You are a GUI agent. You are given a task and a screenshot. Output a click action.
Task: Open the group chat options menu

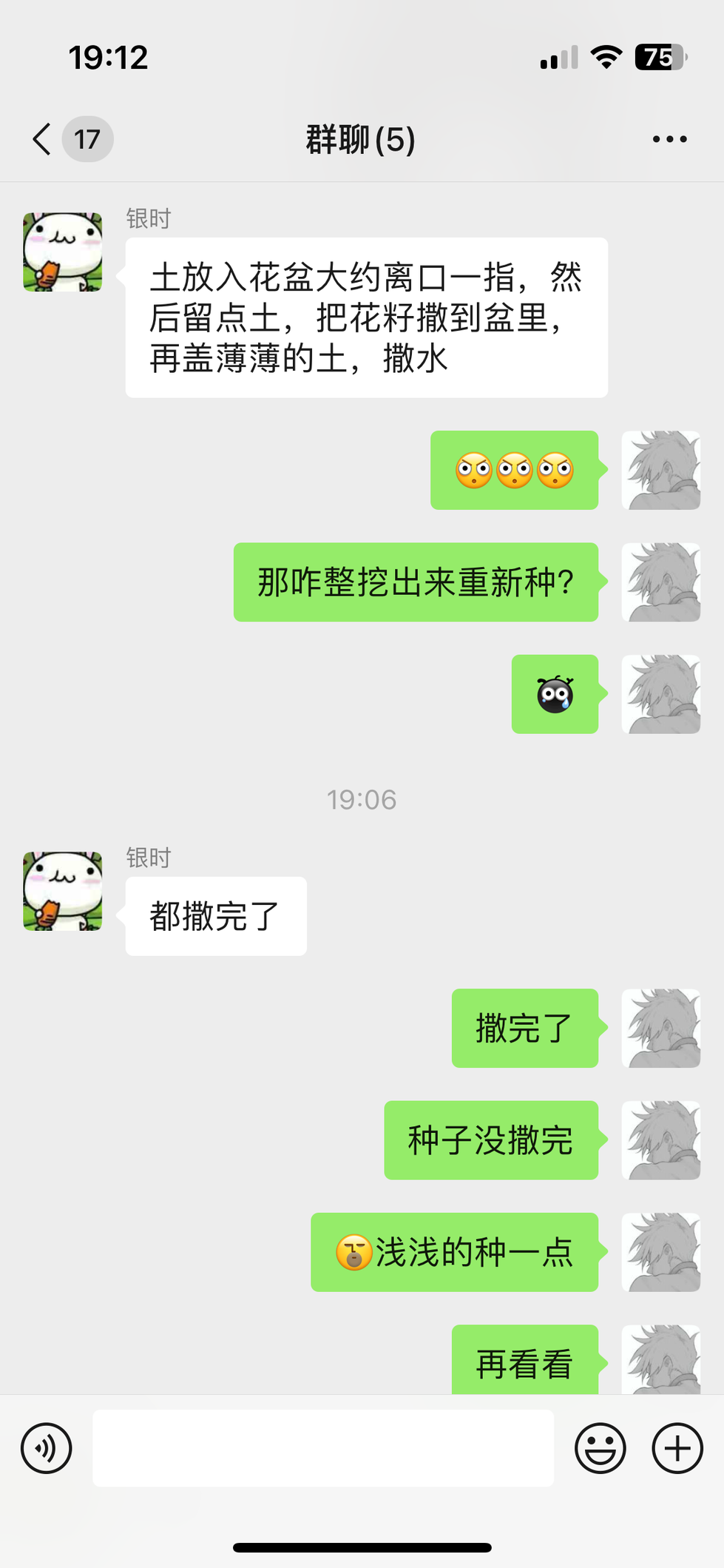pyautogui.click(x=669, y=139)
